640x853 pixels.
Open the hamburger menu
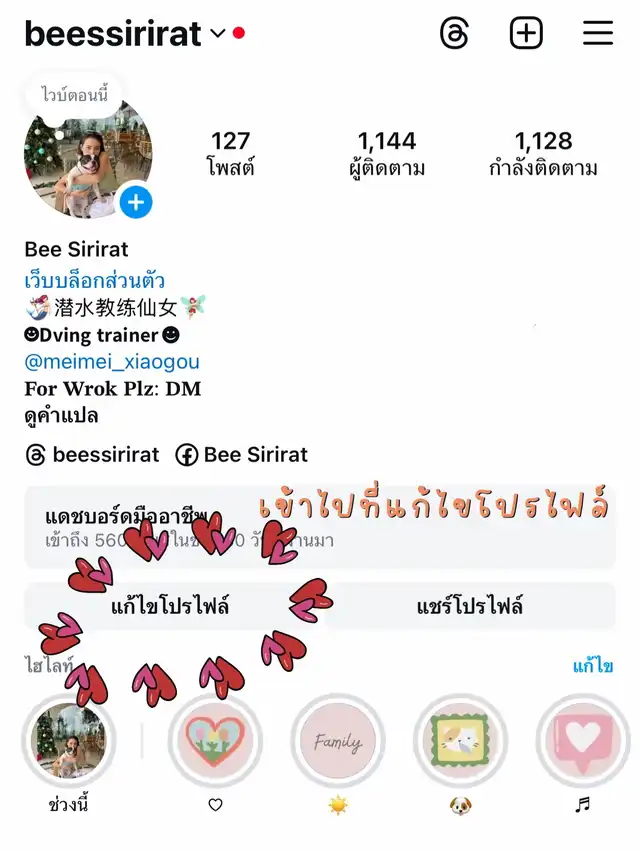(598, 33)
